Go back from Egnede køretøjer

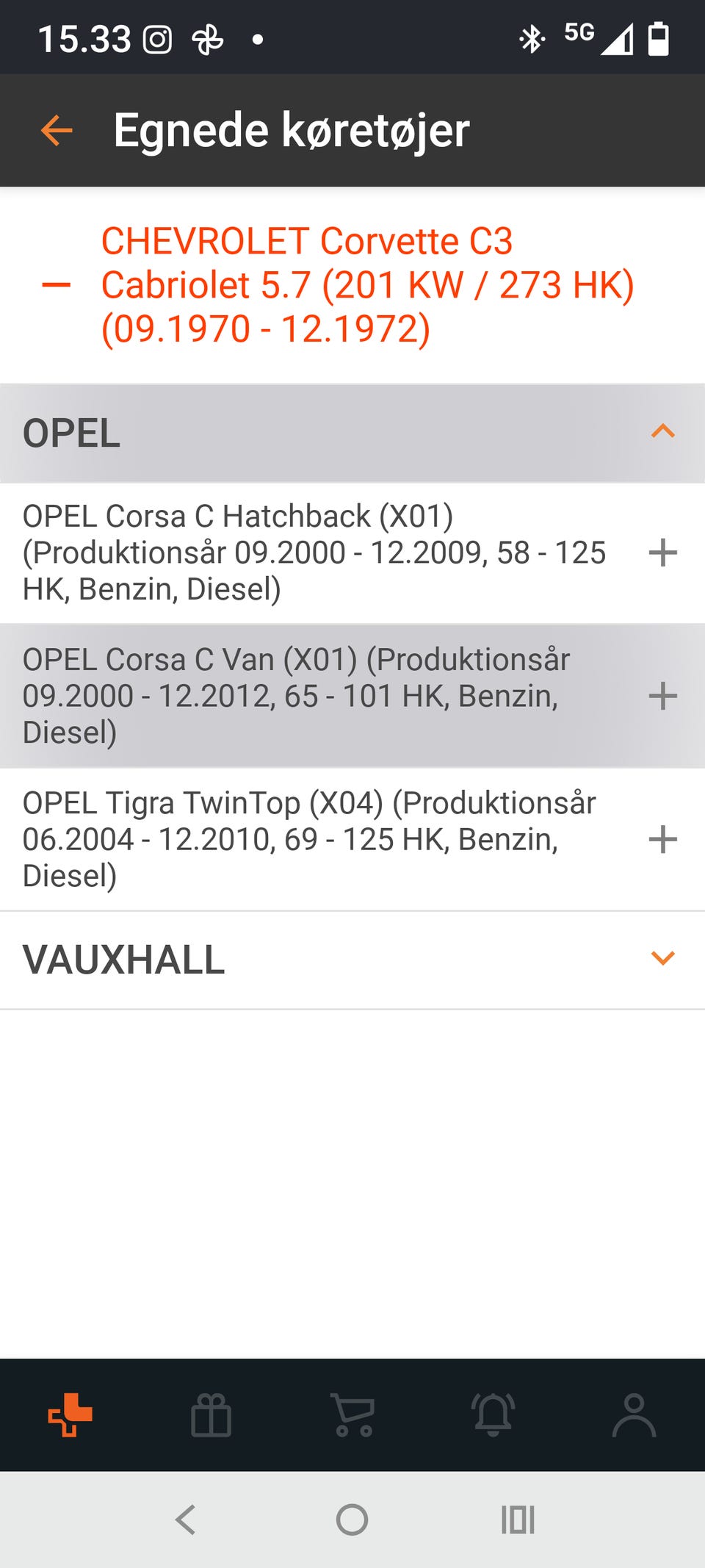[57, 131]
